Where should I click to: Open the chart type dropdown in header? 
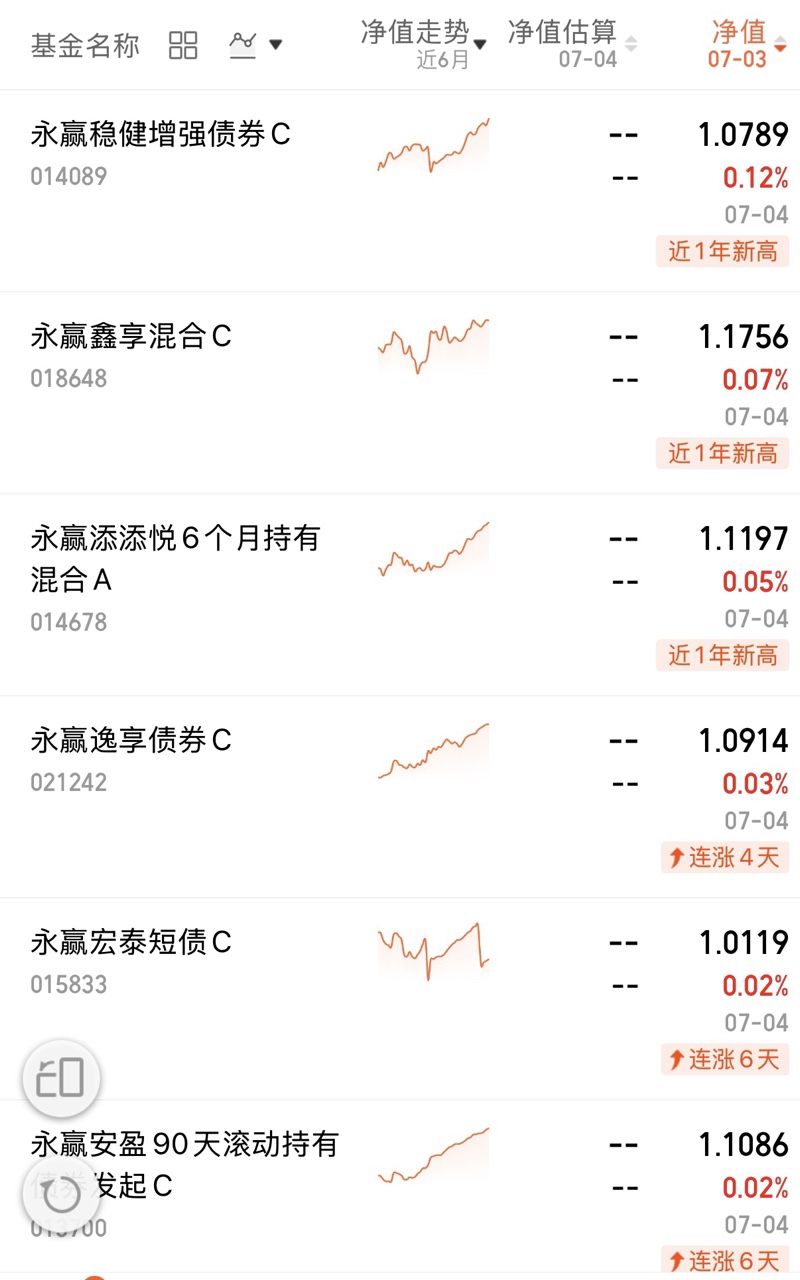point(256,45)
